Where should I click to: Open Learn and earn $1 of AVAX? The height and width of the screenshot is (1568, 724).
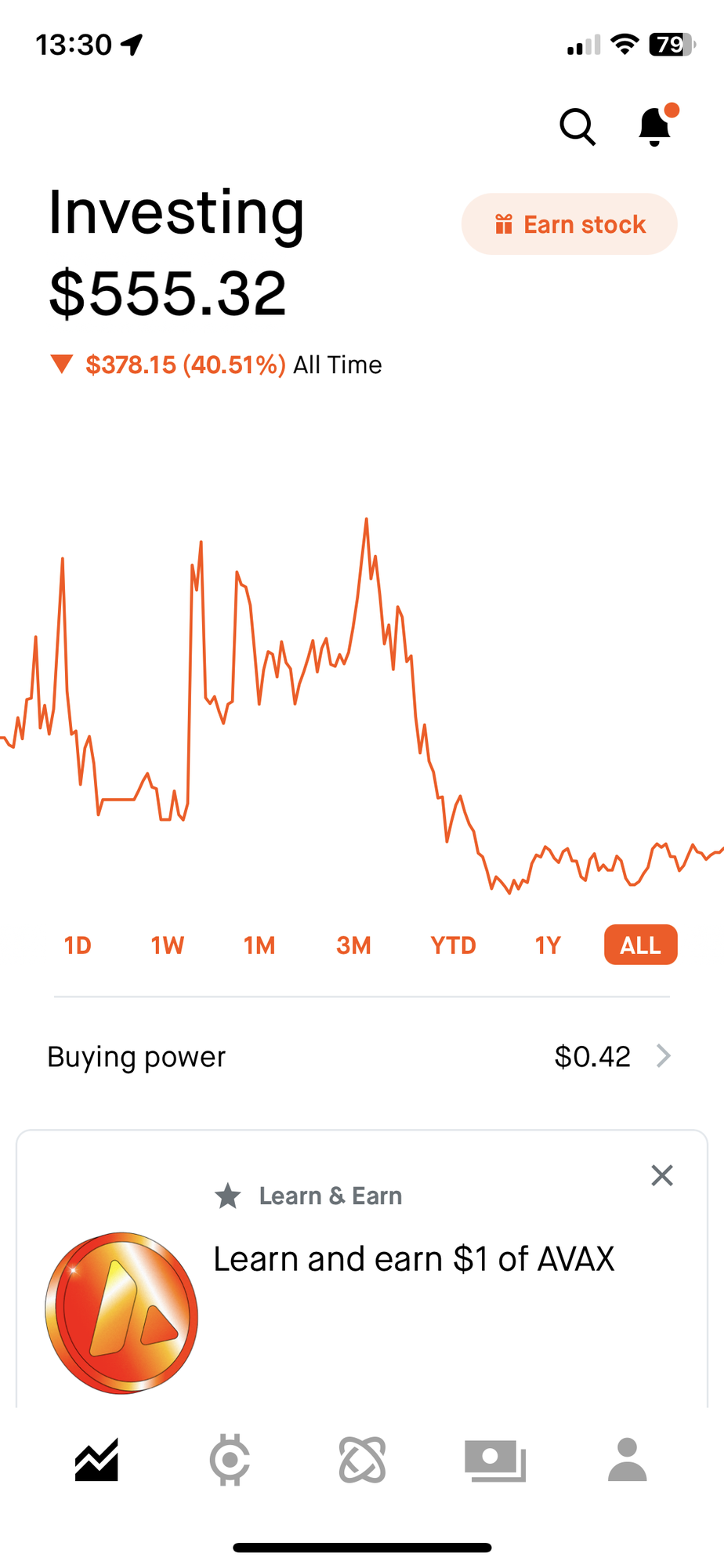[x=414, y=1259]
